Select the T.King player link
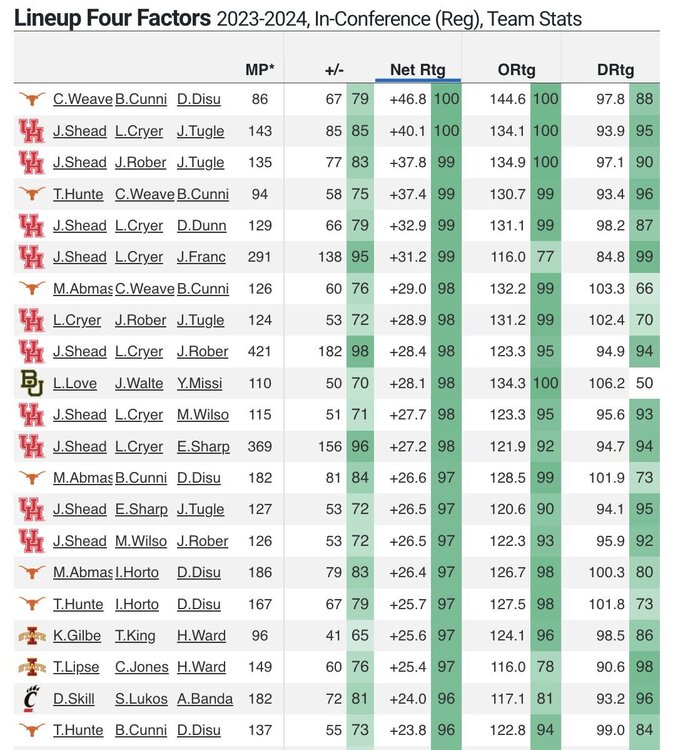The image size is (673, 750). (x=135, y=635)
